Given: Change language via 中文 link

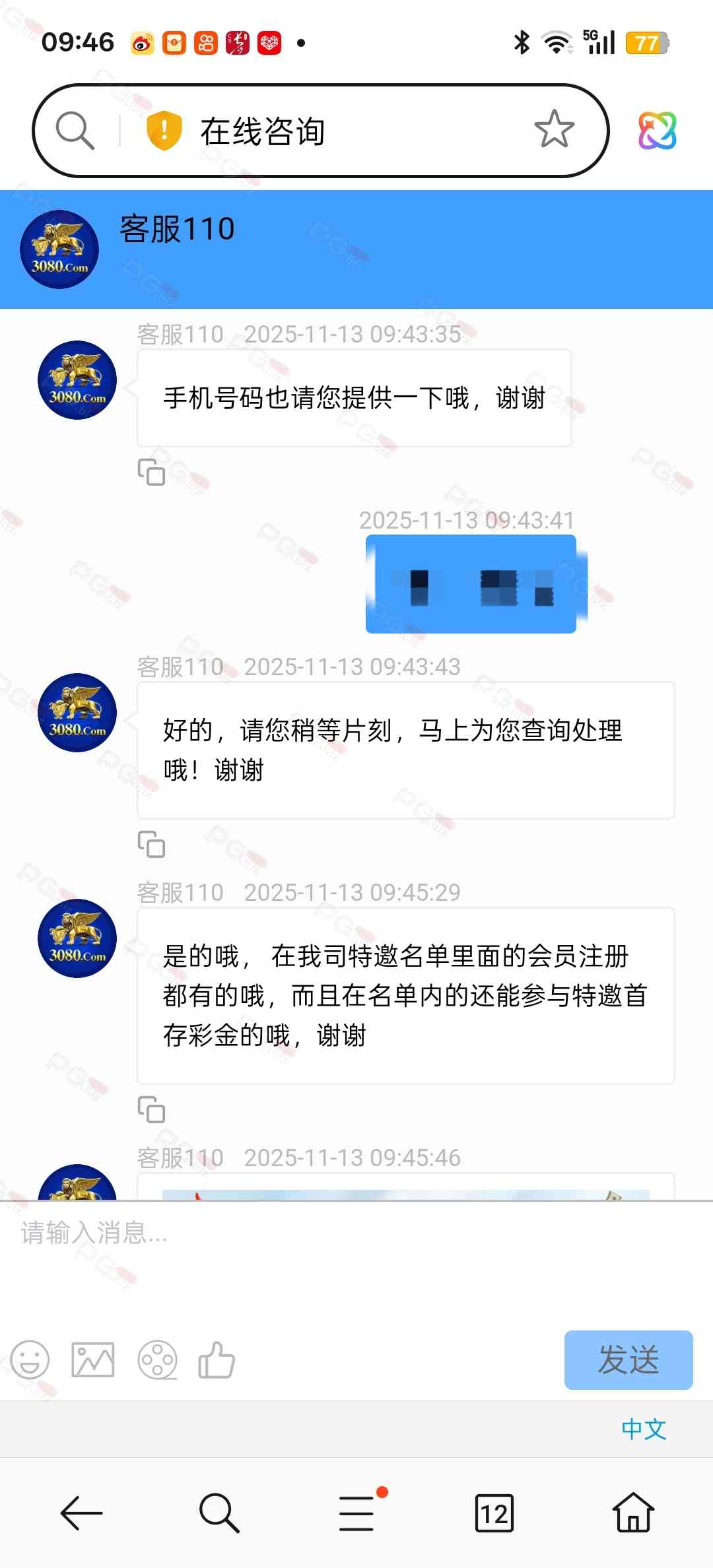Looking at the screenshot, I should [x=643, y=1429].
